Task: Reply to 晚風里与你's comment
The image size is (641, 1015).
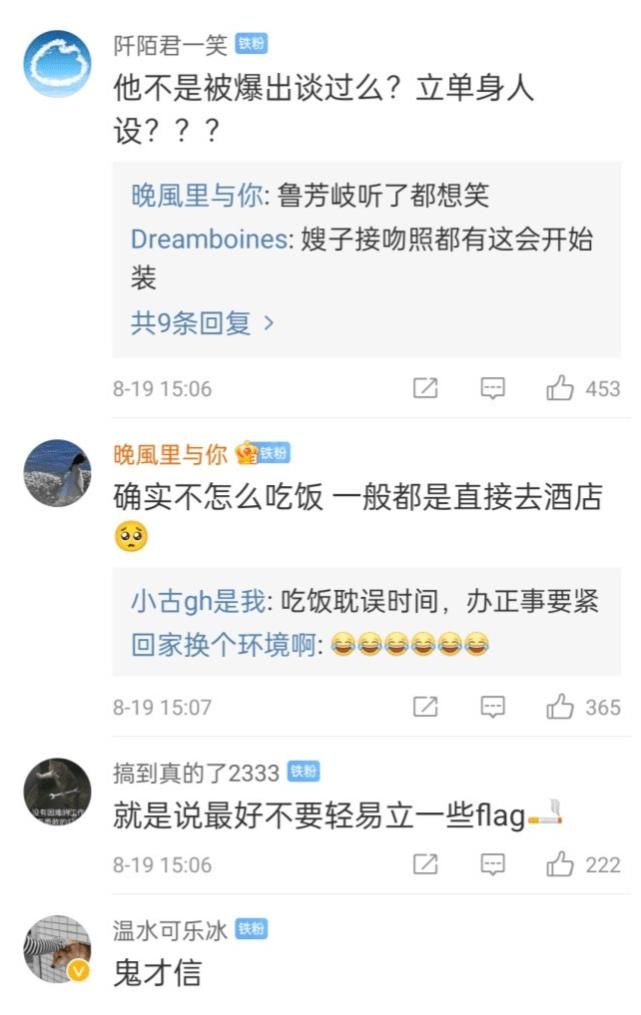Action: 492,708
